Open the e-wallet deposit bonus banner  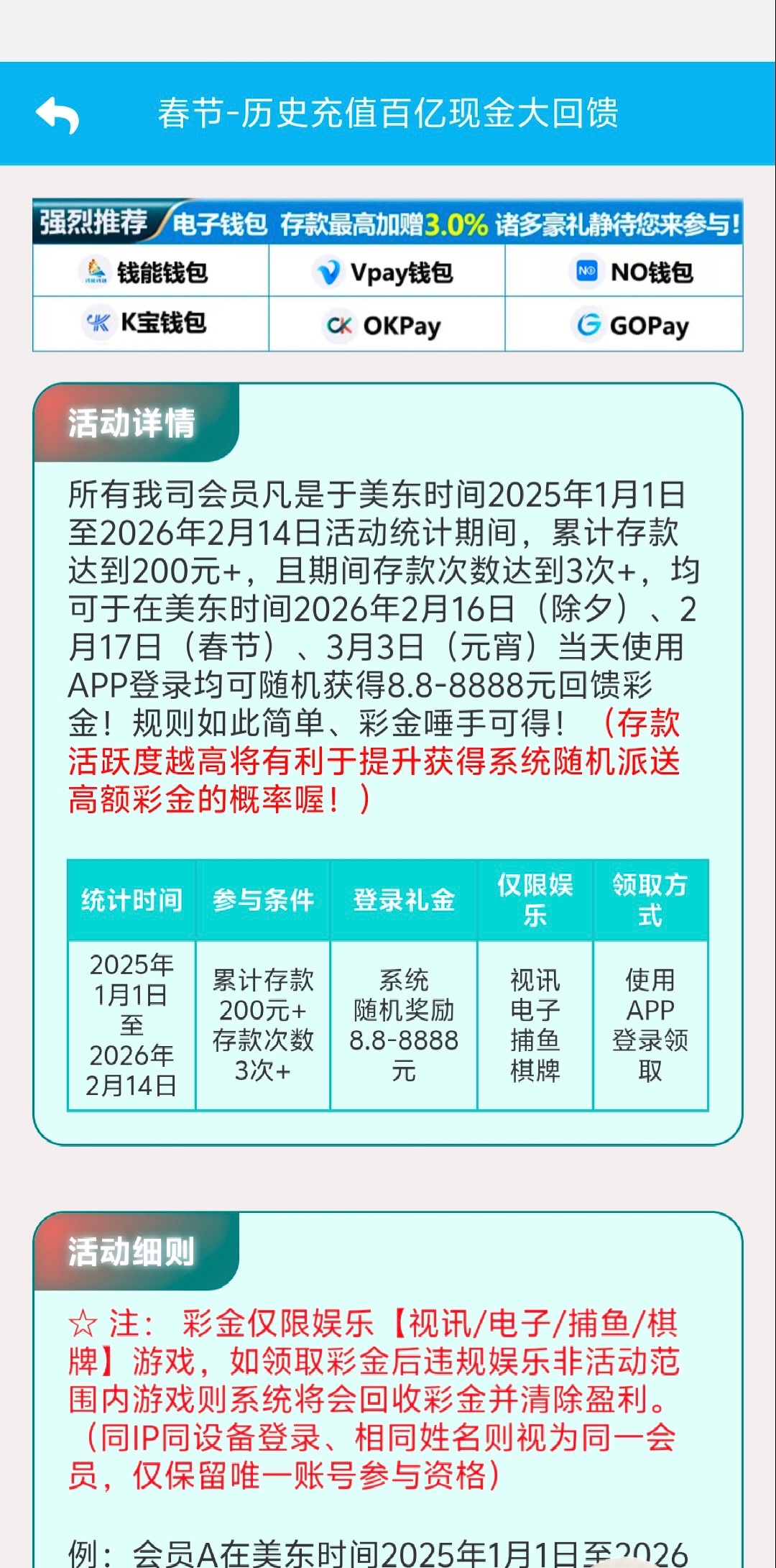(387, 224)
